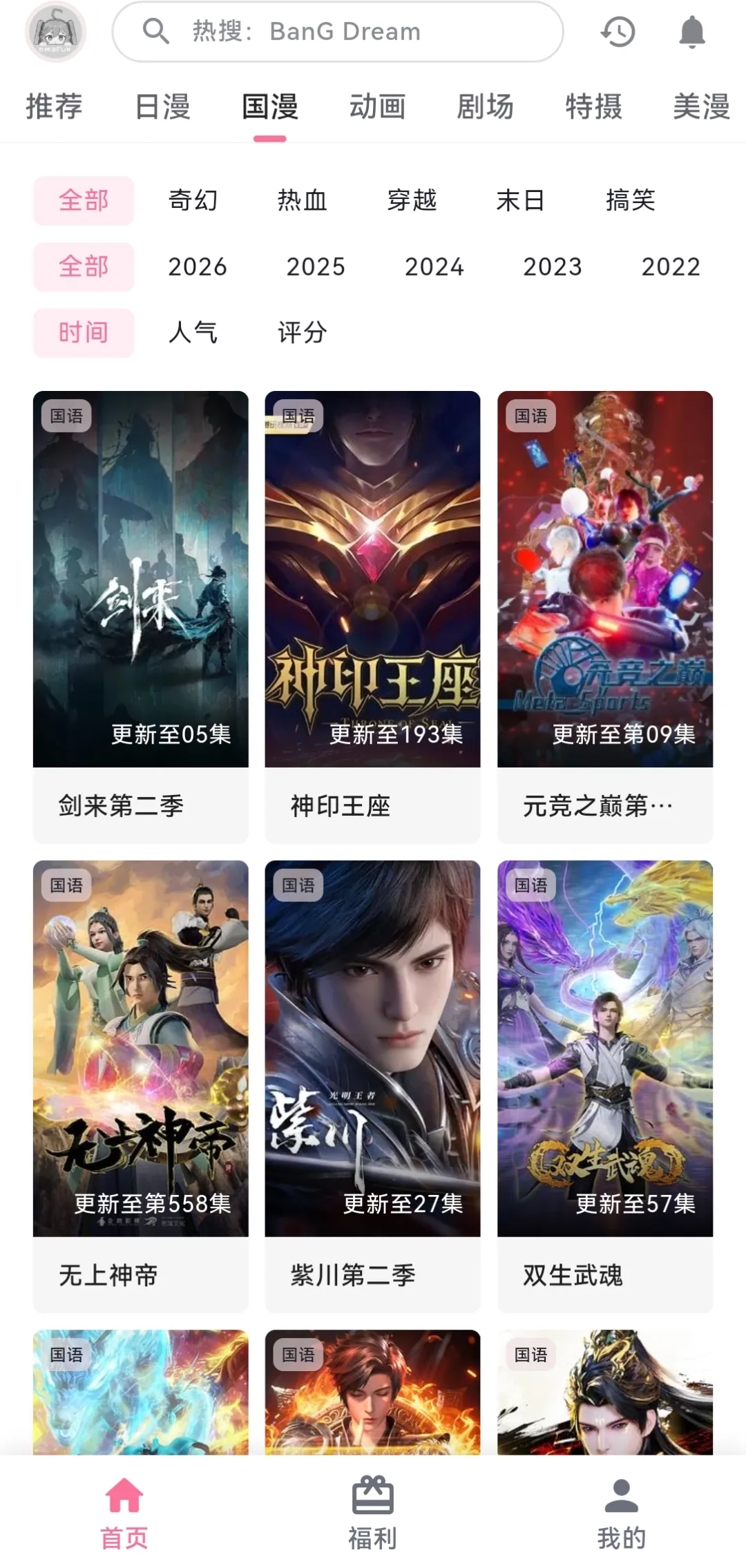Open the notifications bell
This screenshot has height=1568, width=746.
(691, 32)
